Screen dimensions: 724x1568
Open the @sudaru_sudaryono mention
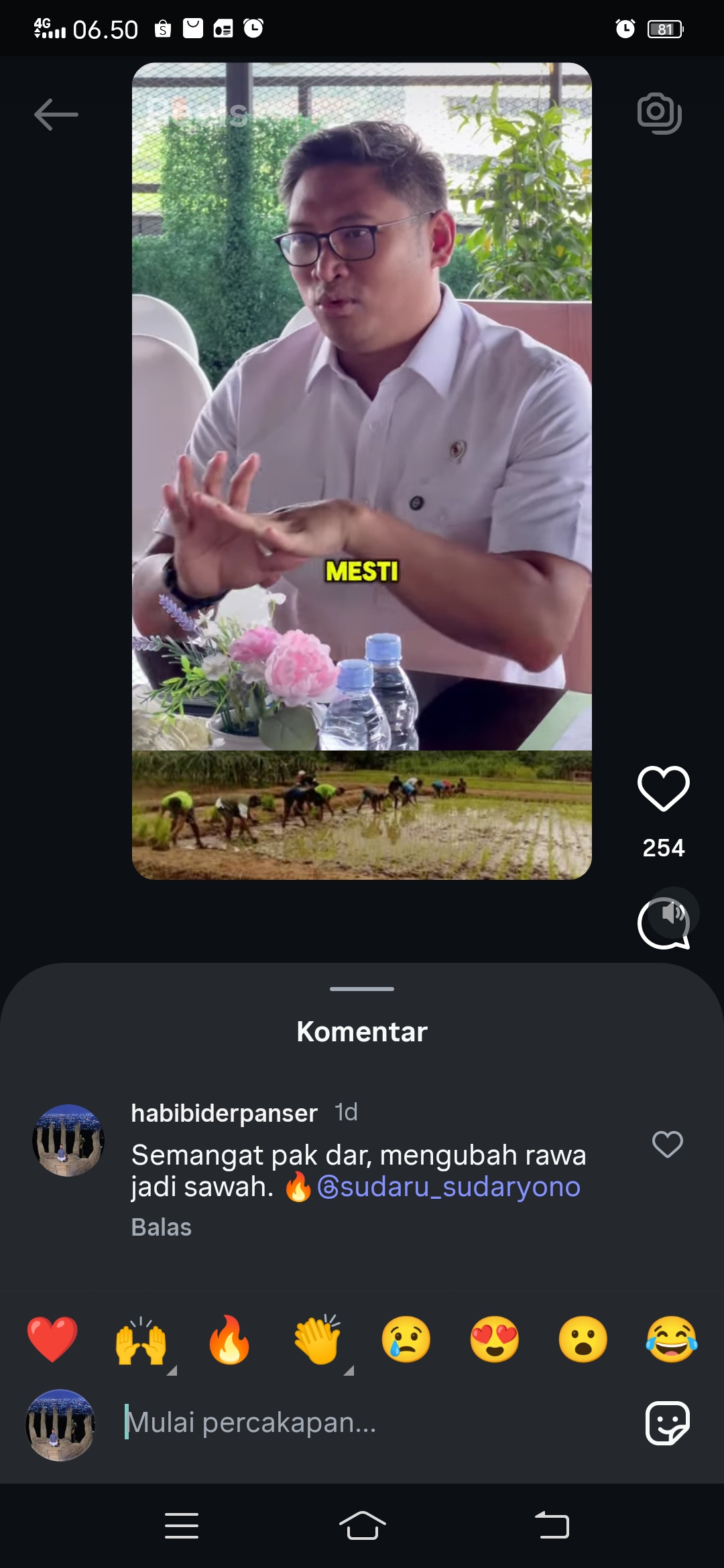tap(448, 1187)
